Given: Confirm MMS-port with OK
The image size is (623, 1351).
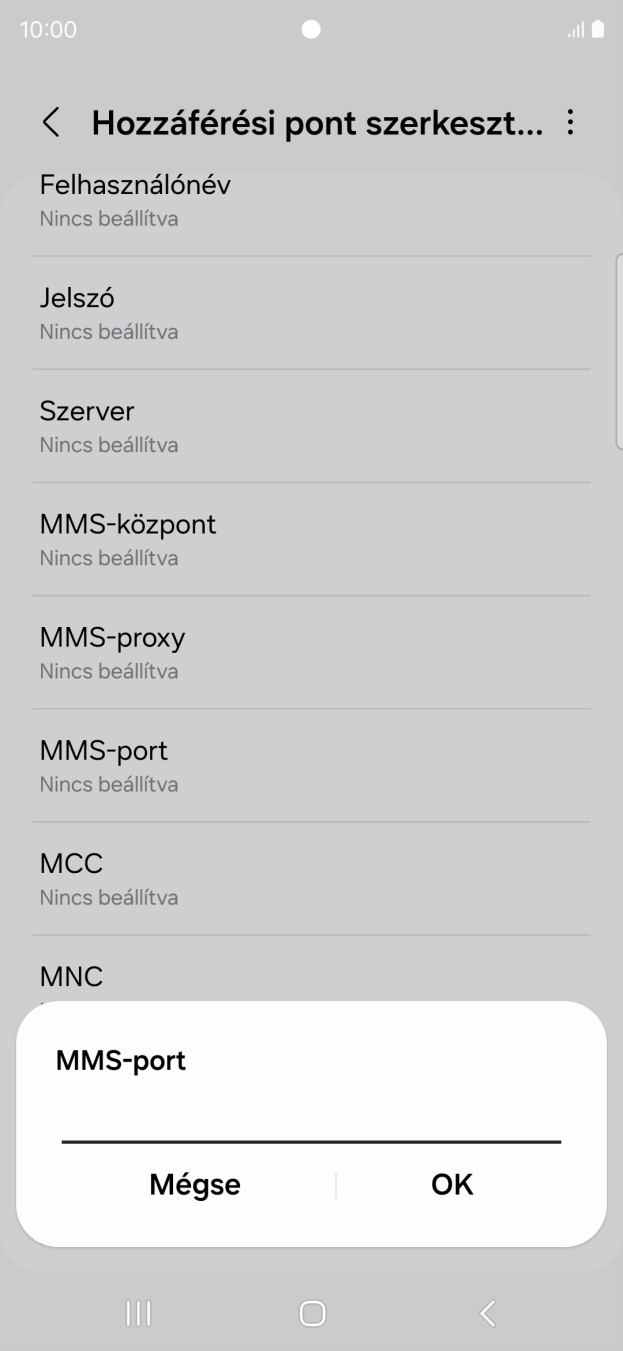Looking at the screenshot, I should (x=452, y=1185).
